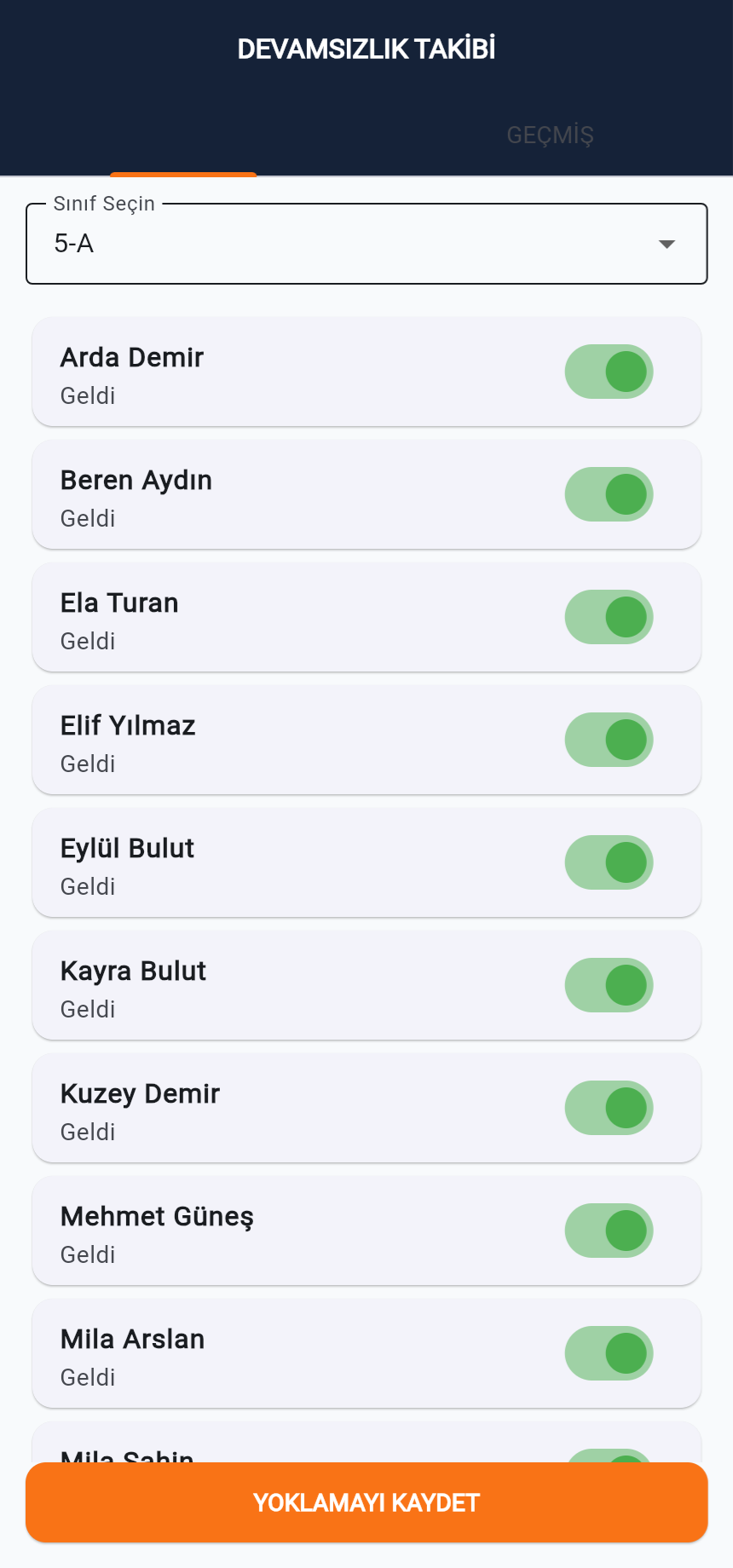733x1568 pixels.
Task: Toggle Mila Arslan's attendance switch
Action: (609, 1353)
